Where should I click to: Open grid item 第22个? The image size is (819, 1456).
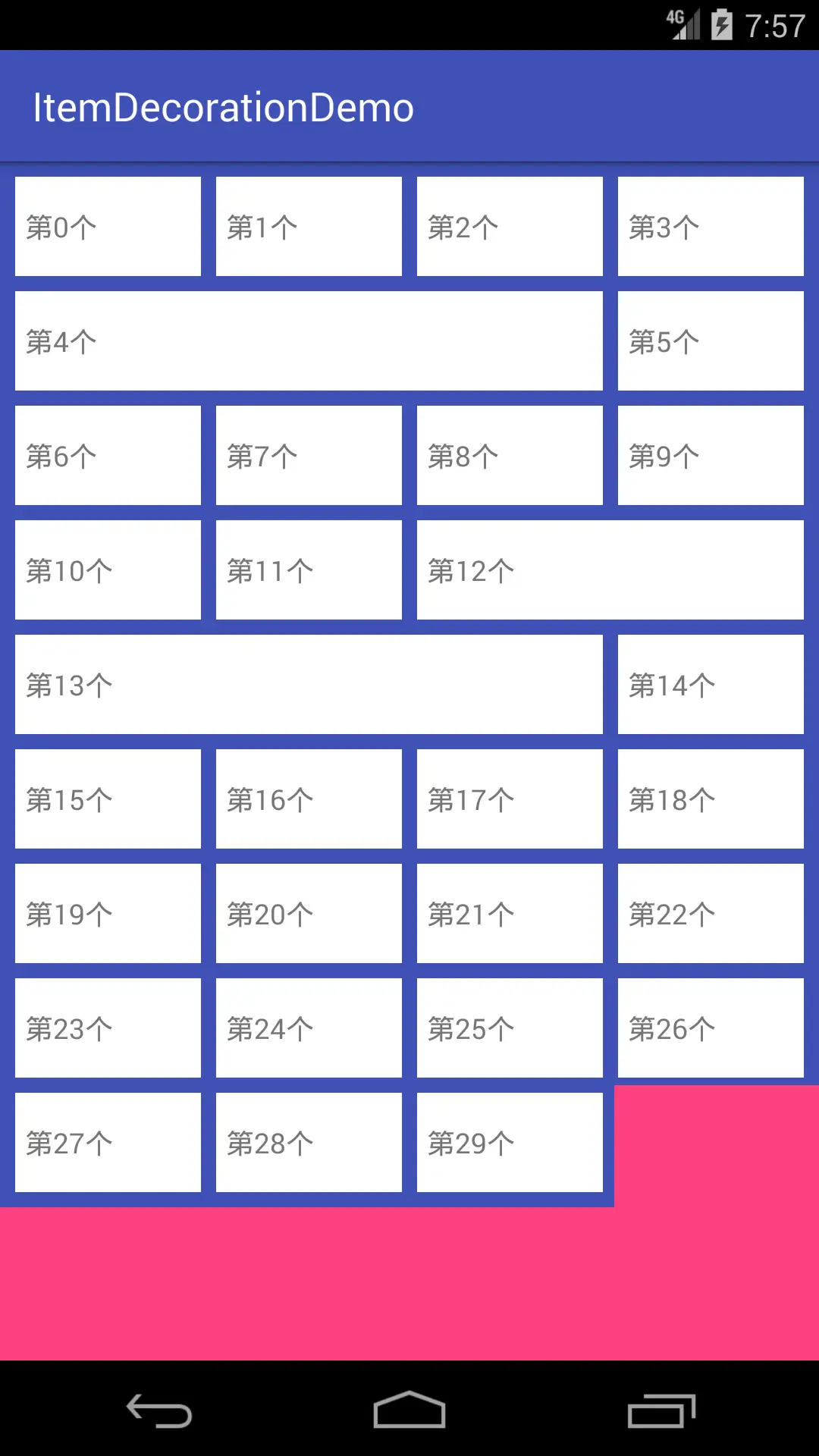[x=711, y=914]
